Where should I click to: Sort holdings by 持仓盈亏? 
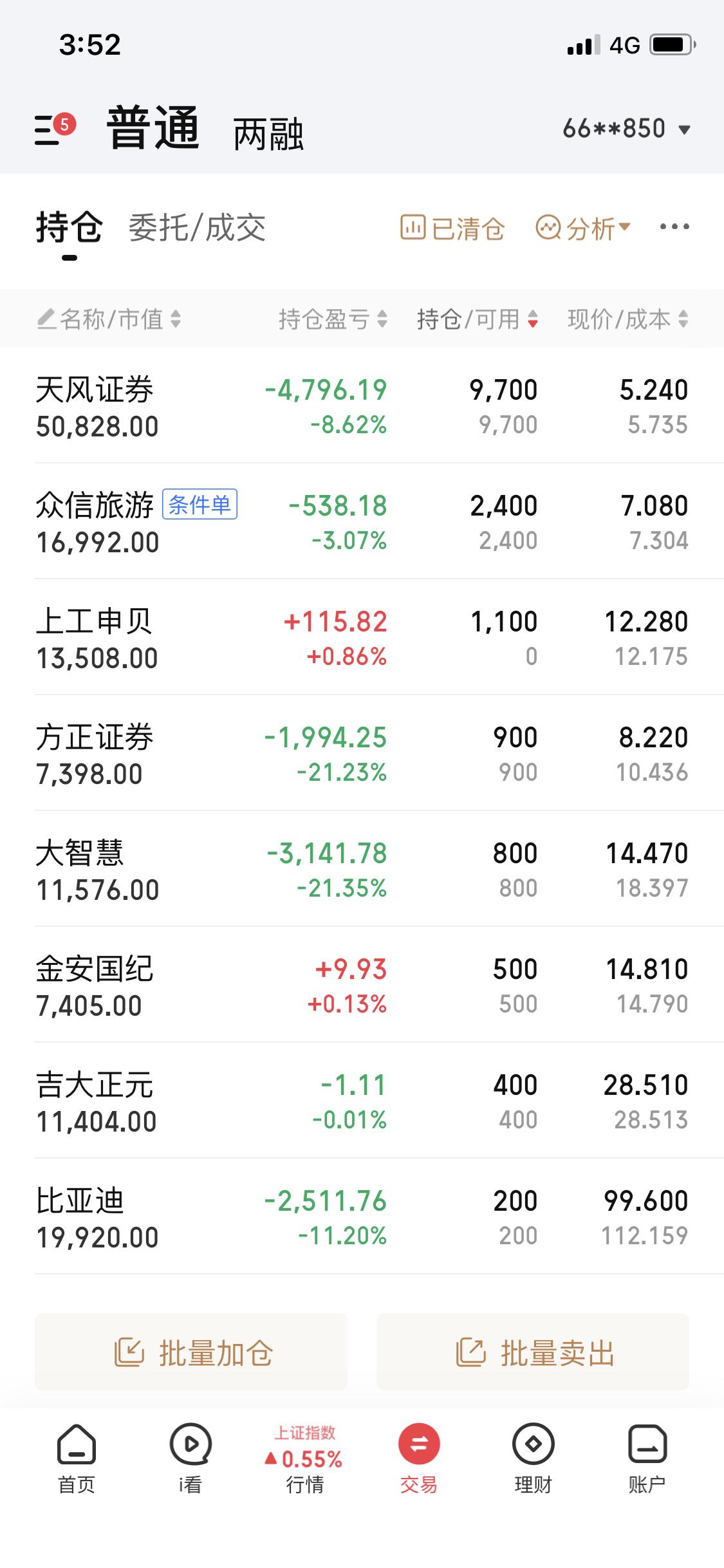point(332,319)
